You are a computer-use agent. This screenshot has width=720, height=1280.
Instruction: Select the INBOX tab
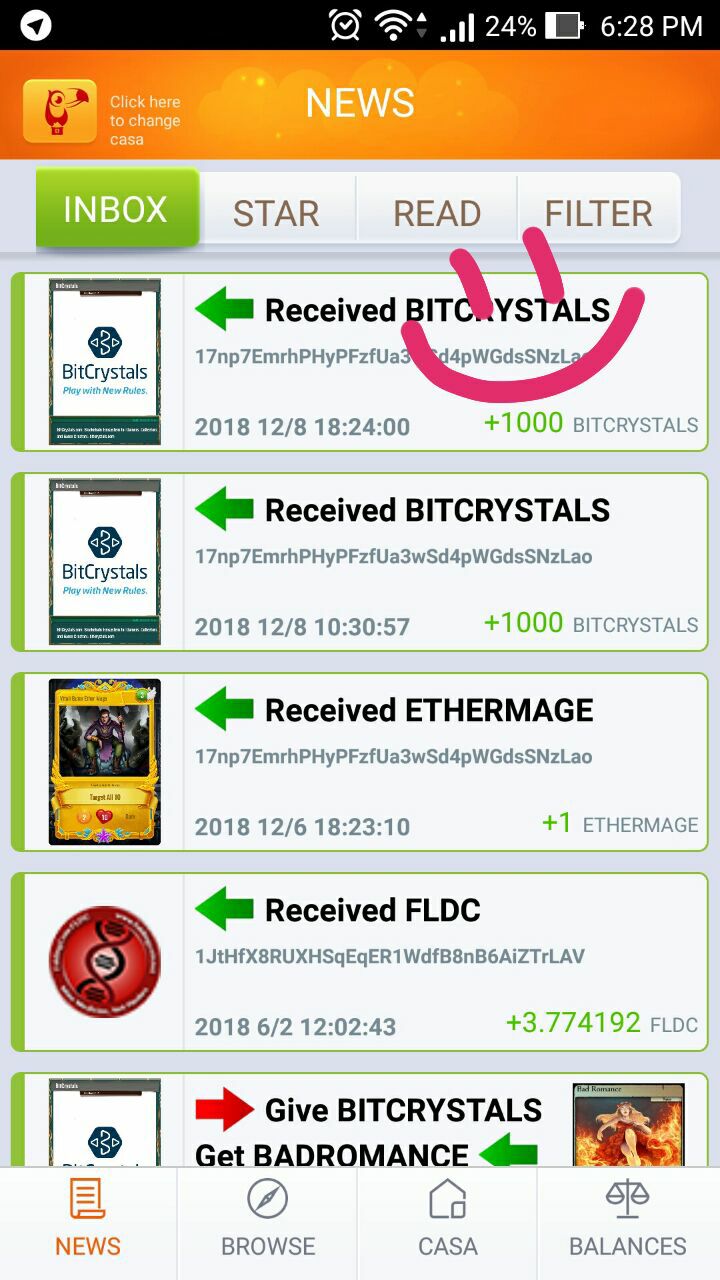click(x=117, y=208)
